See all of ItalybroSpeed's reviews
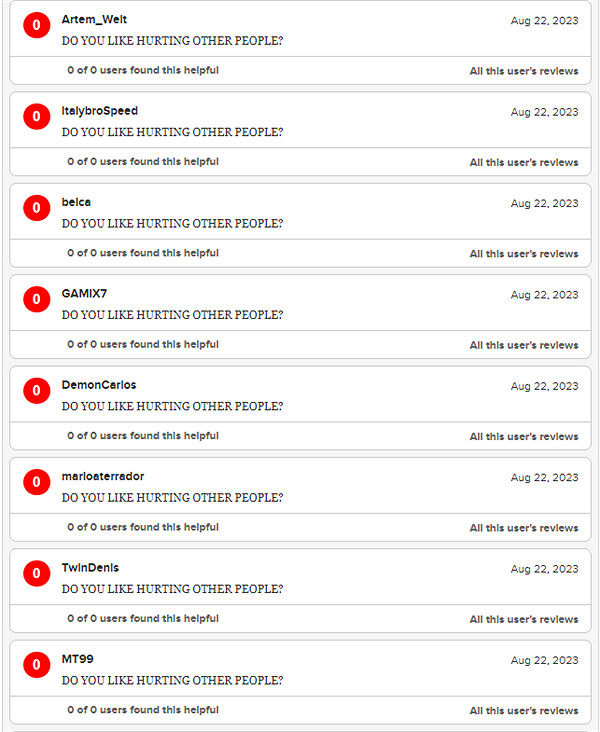 [x=524, y=162]
